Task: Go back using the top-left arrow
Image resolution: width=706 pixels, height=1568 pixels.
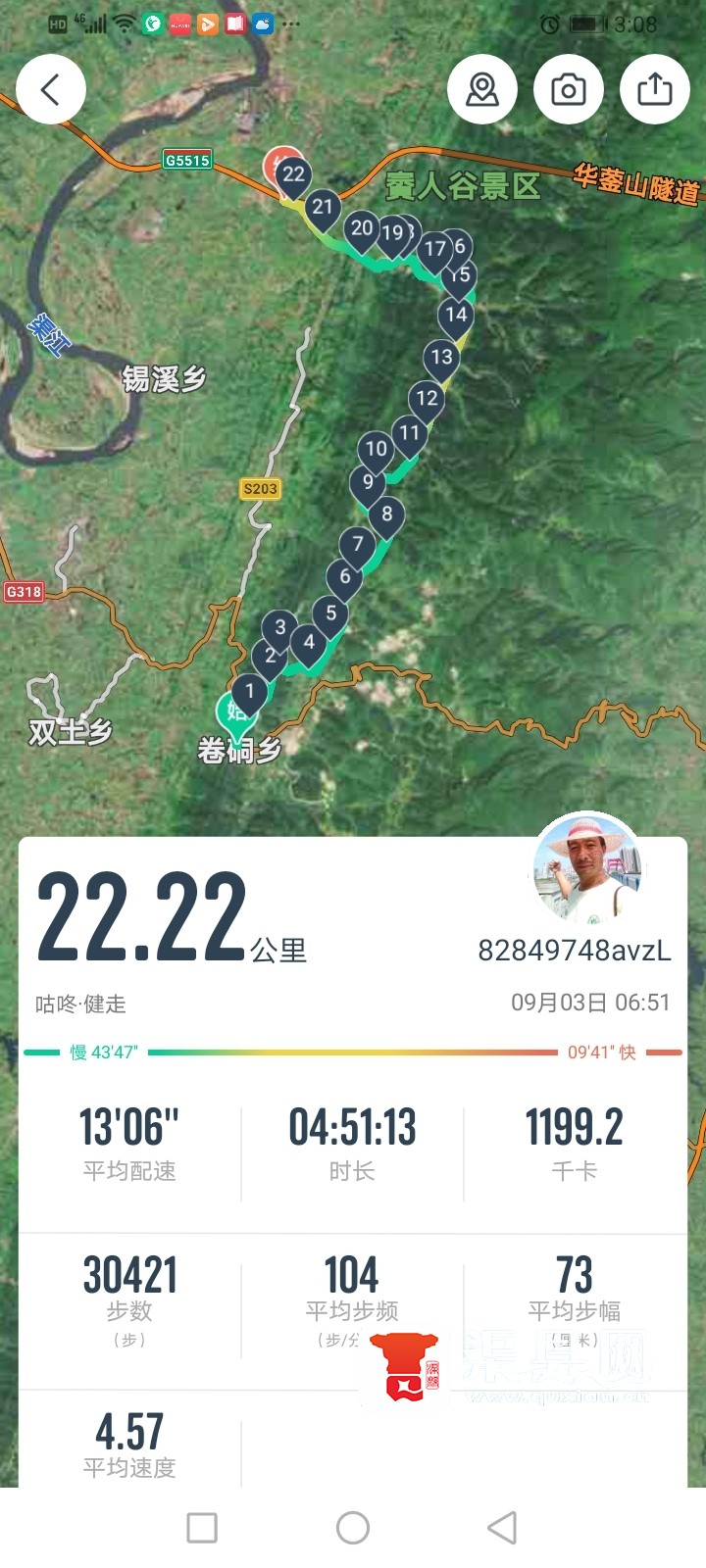Action: click(x=51, y=90)
